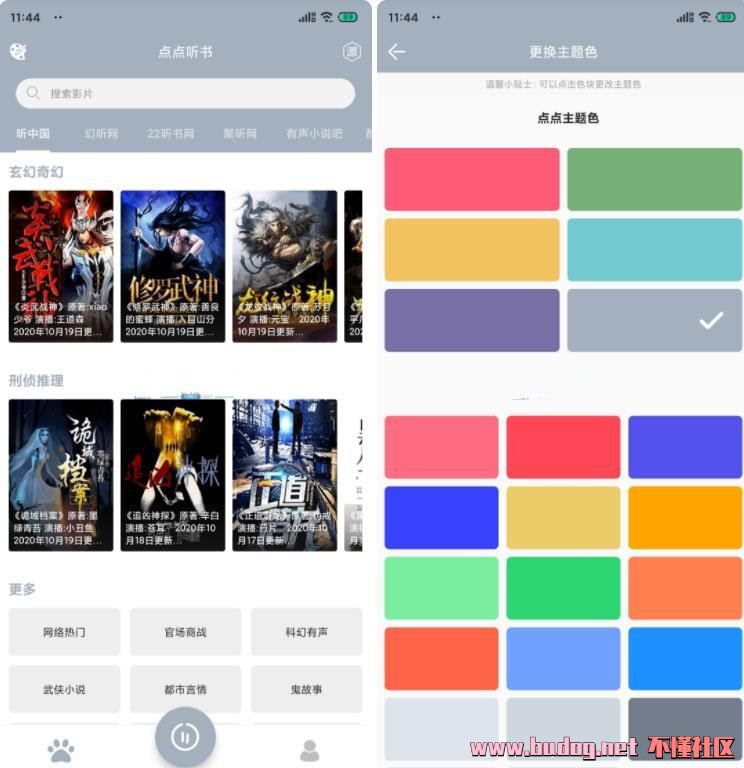Pause playback with the round center button
744x768 pixels.
point(185,737)
